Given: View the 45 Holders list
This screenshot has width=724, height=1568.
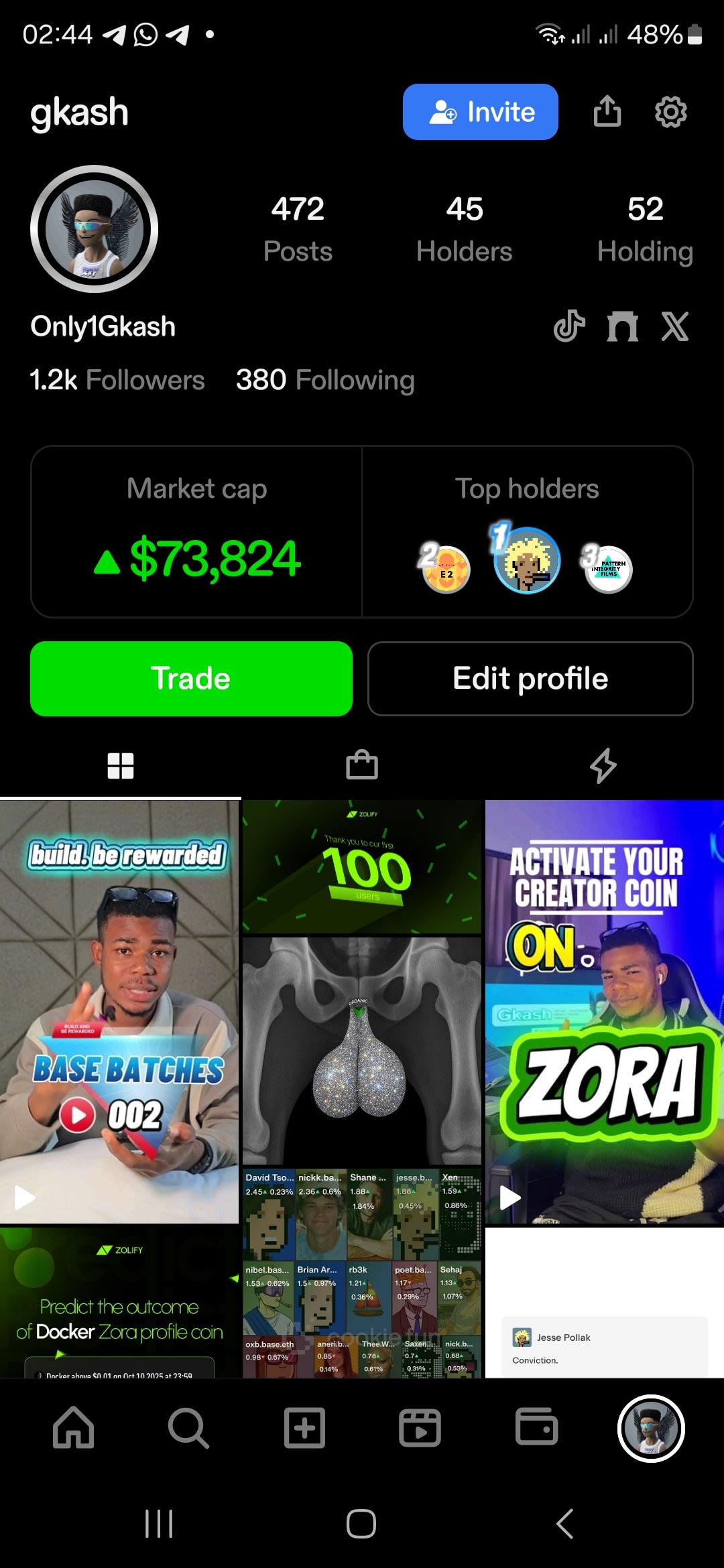Looking at the screenshot, I should (464, 229).
